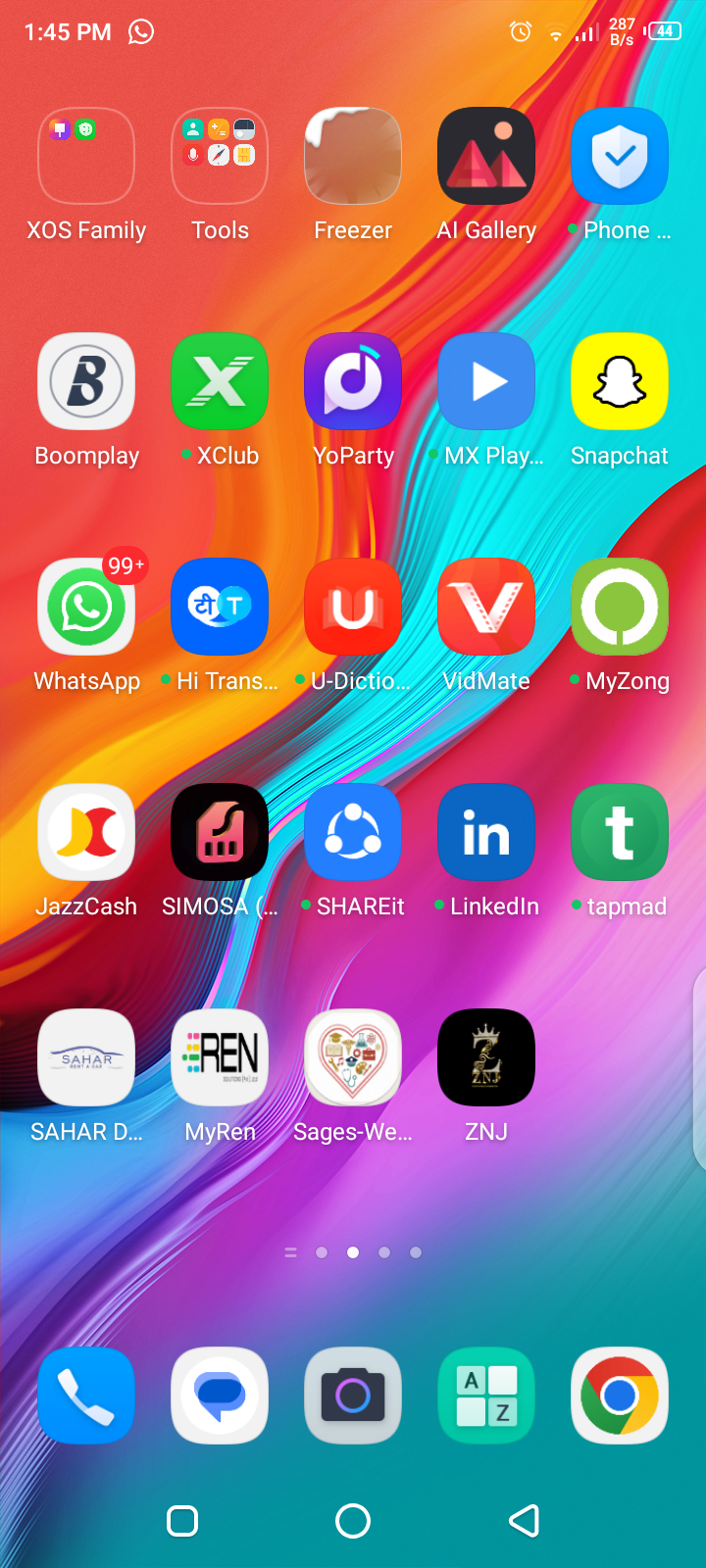This screenshot has width=706, height=1568.
Task: Launch Chrome browser from the dock
Action: coord(620,1396)
